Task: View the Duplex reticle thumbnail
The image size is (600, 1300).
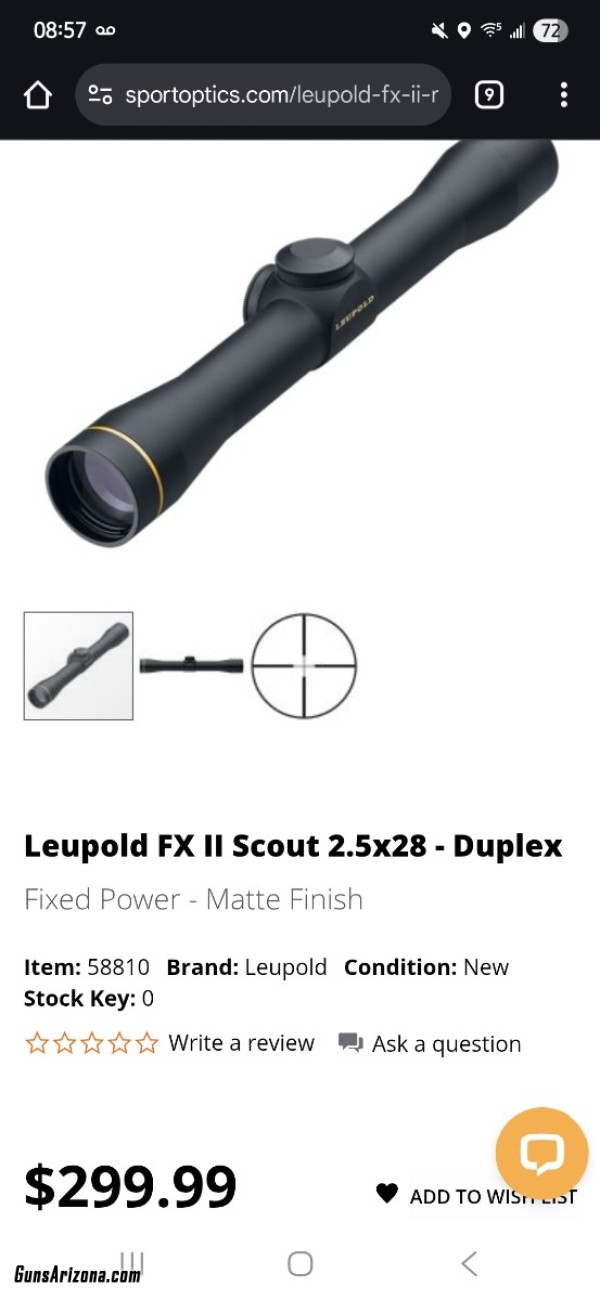Action: click(304, 665)
